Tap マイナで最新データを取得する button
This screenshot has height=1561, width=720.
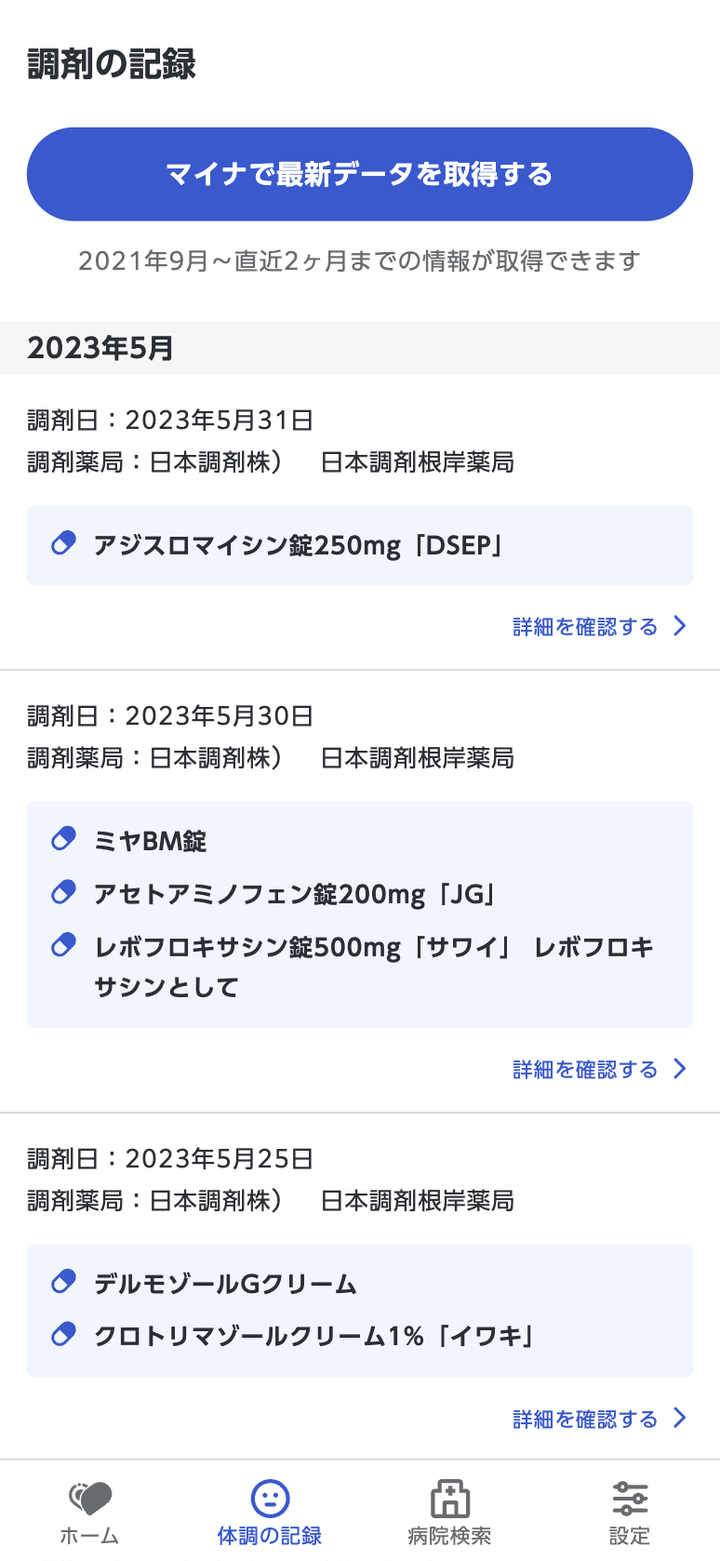359,174
